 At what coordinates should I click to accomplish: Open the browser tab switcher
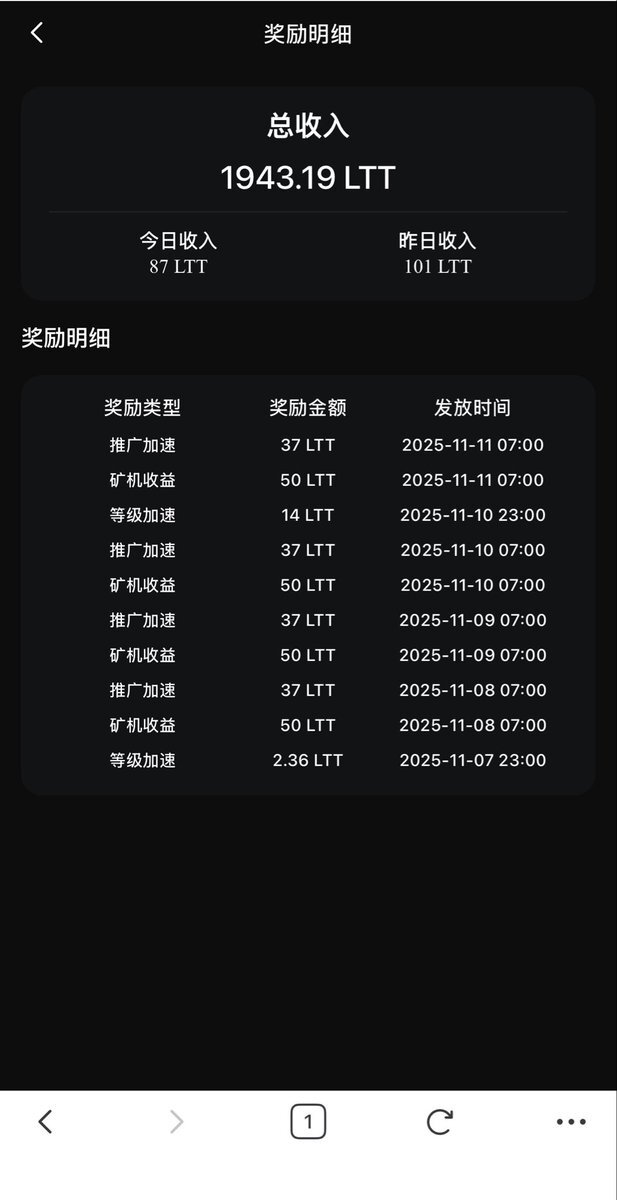tap(308, 1122)
